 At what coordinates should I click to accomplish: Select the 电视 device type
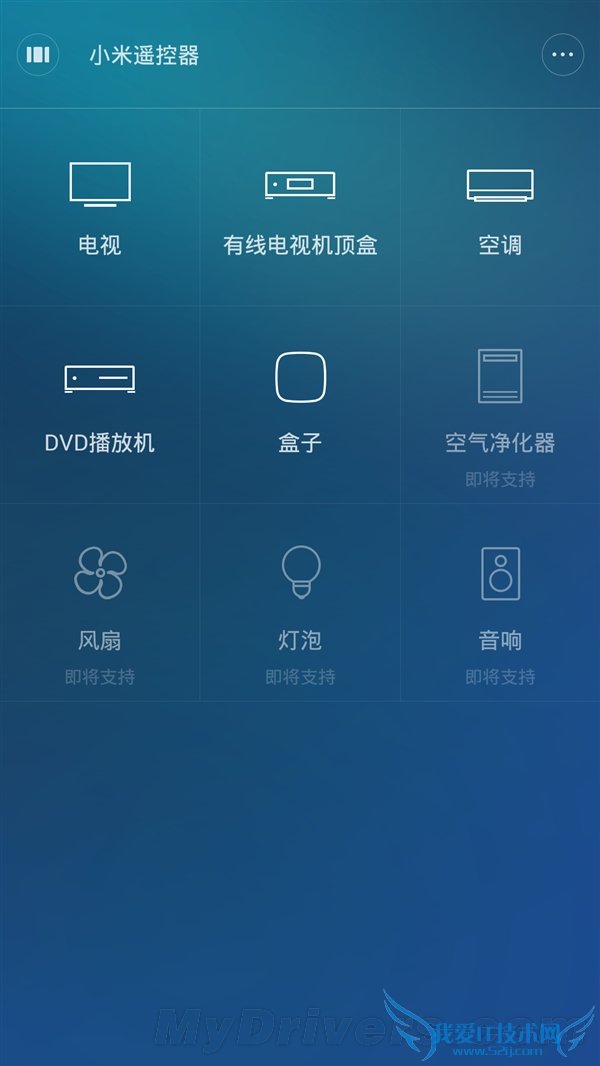coord(100,208)
